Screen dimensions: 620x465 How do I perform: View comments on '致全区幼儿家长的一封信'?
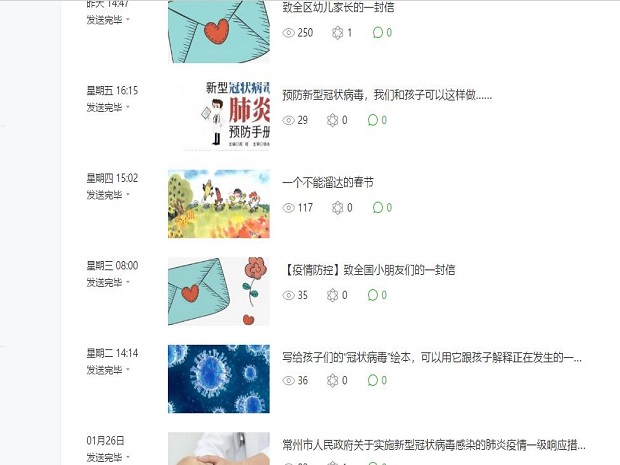pos(381,33)
